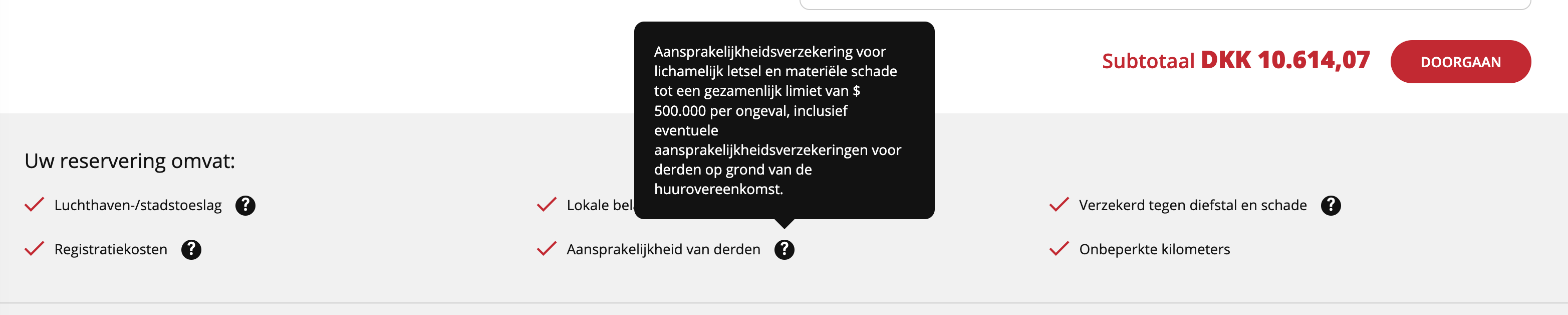
Task: Tap the DOORGAAN button
Action: [x=1460, y=62]
